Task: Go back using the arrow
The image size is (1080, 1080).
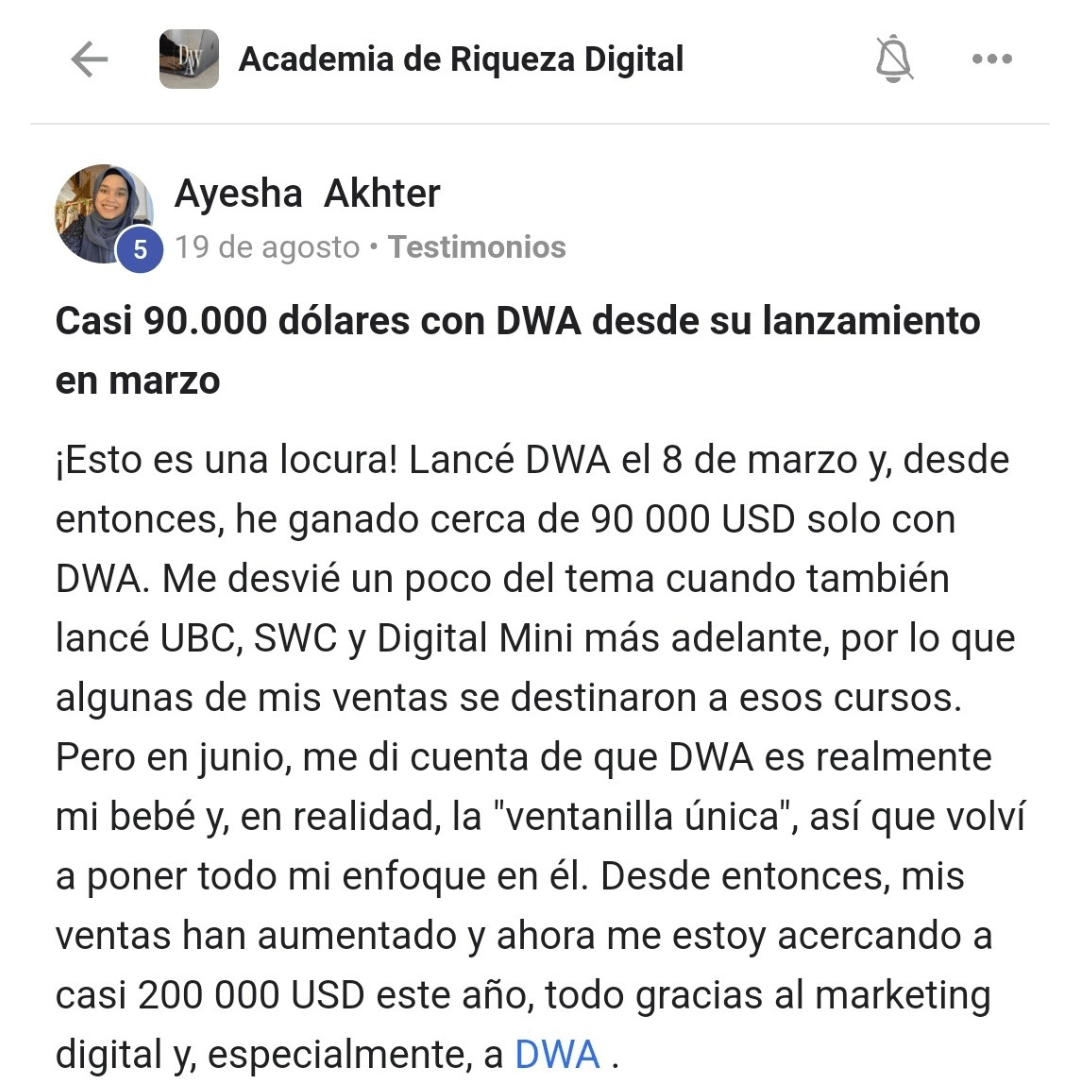Action: [89, 60]
